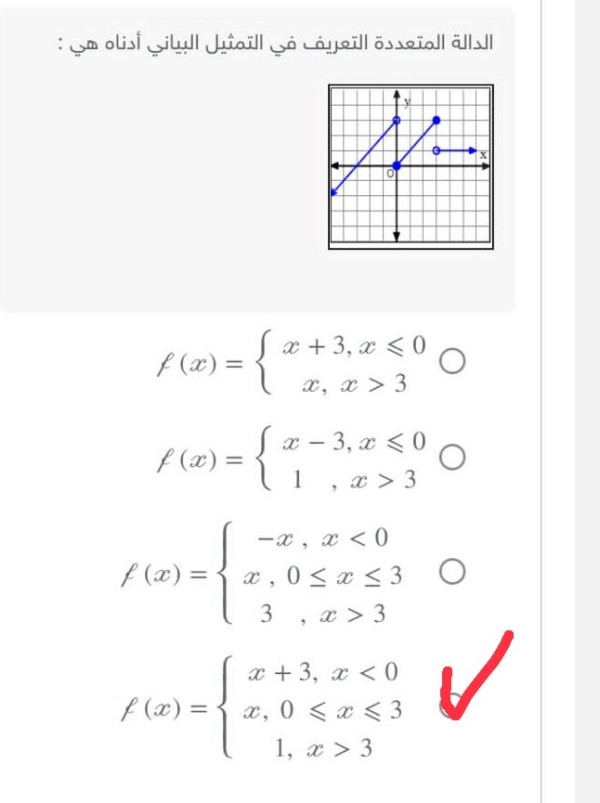Select the three-piece option starting x+3, x<0

point(449,706)
